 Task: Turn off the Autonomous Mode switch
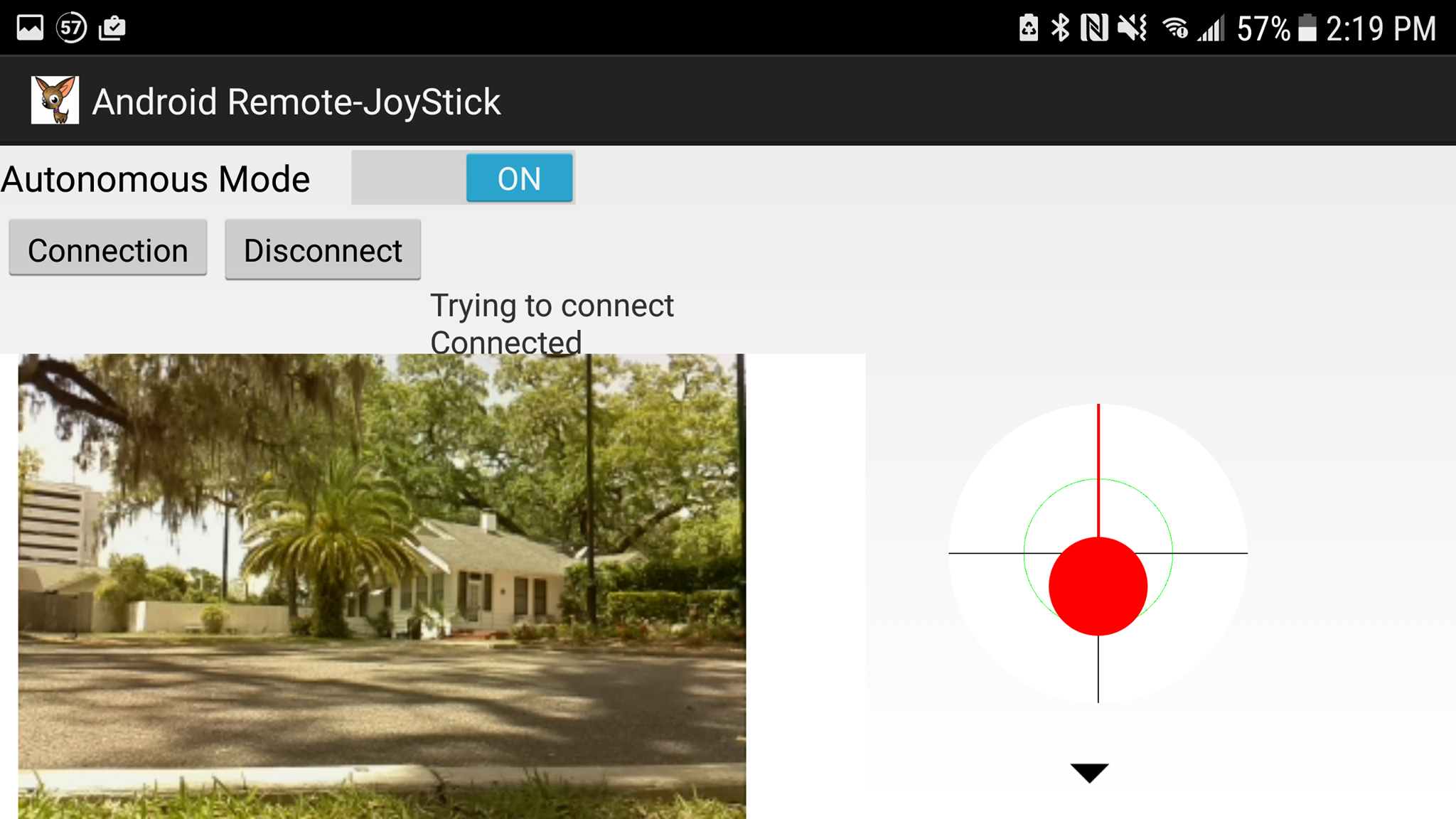pyautogui.click(x=463, y=178)
